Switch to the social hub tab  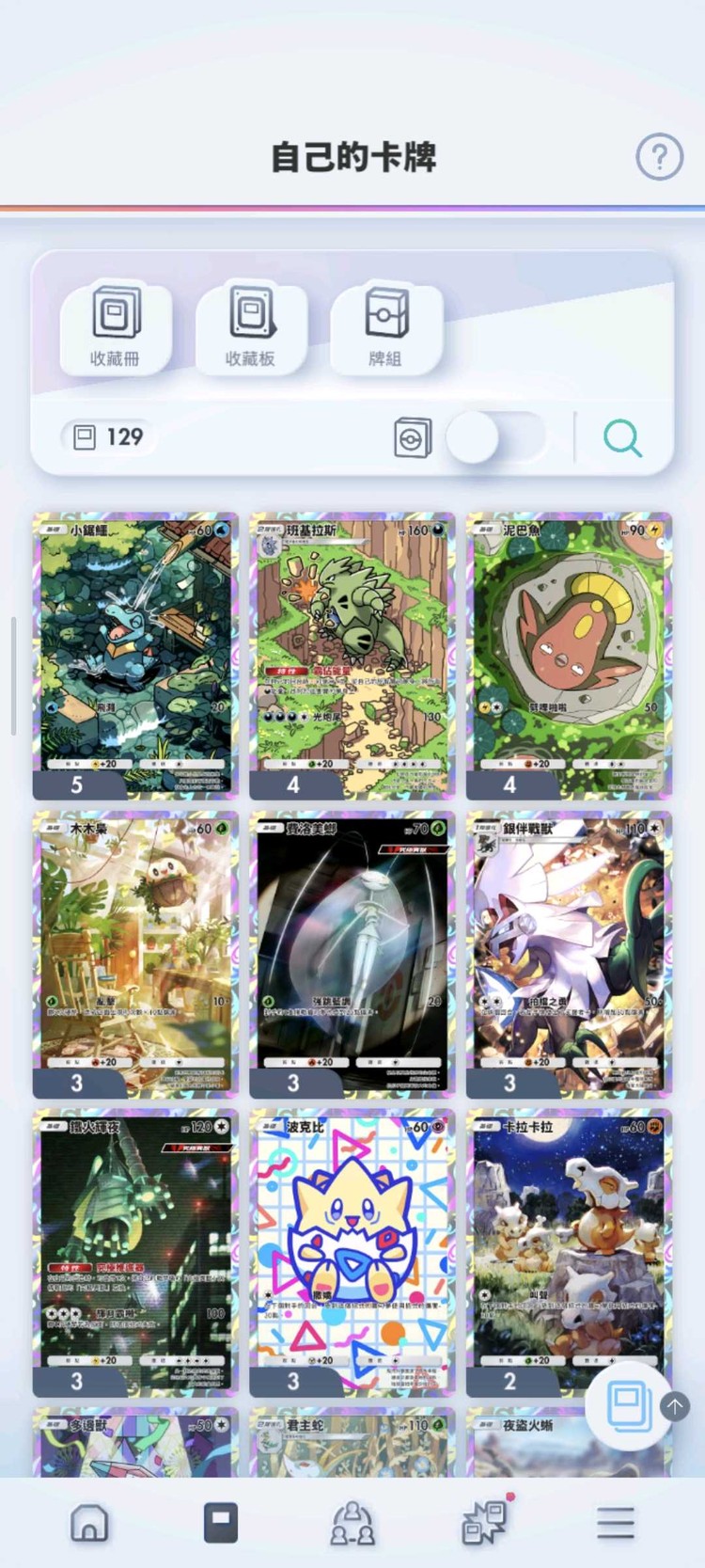pyautogui.click(x=352, y=1522)
